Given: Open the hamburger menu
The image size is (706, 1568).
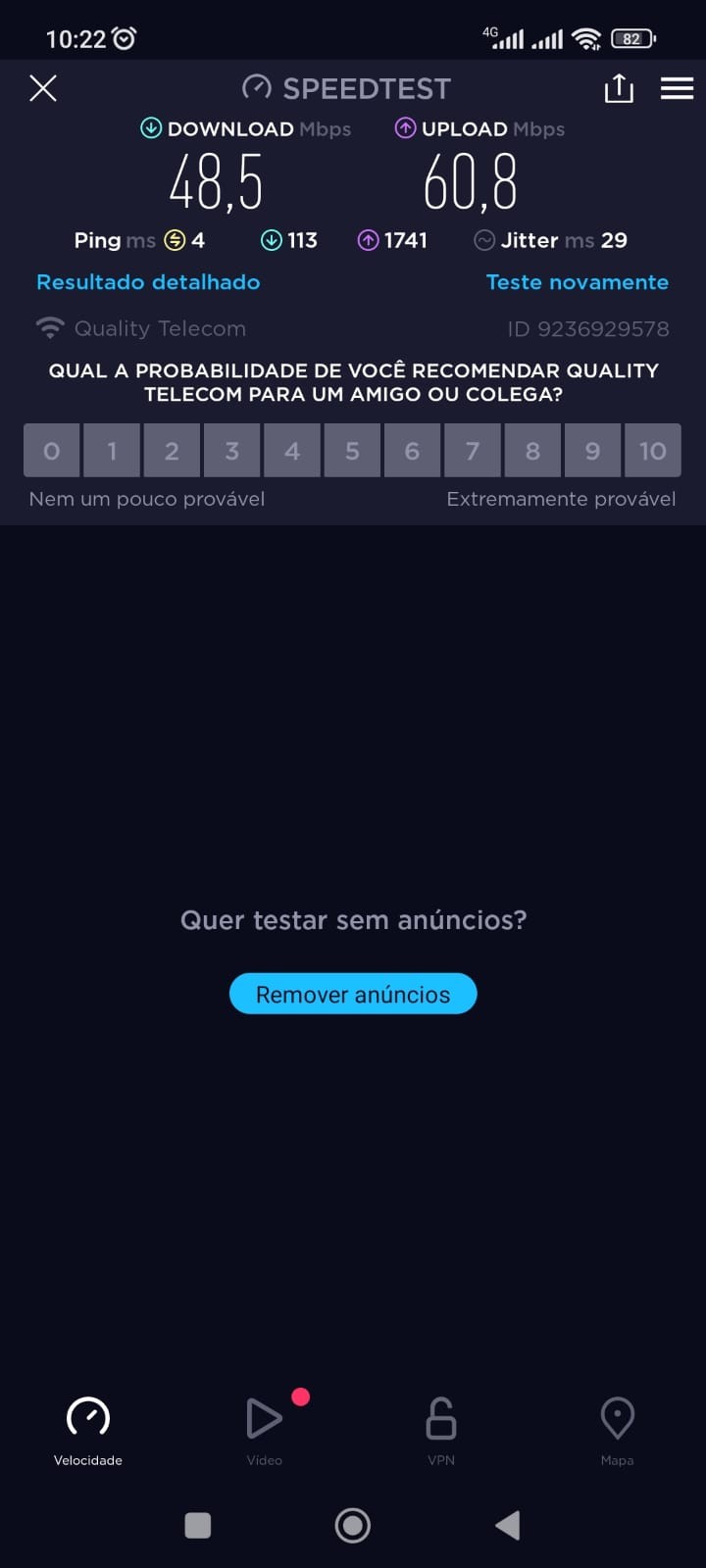Looking at the screenshot, I should click(x=677, y=89).
